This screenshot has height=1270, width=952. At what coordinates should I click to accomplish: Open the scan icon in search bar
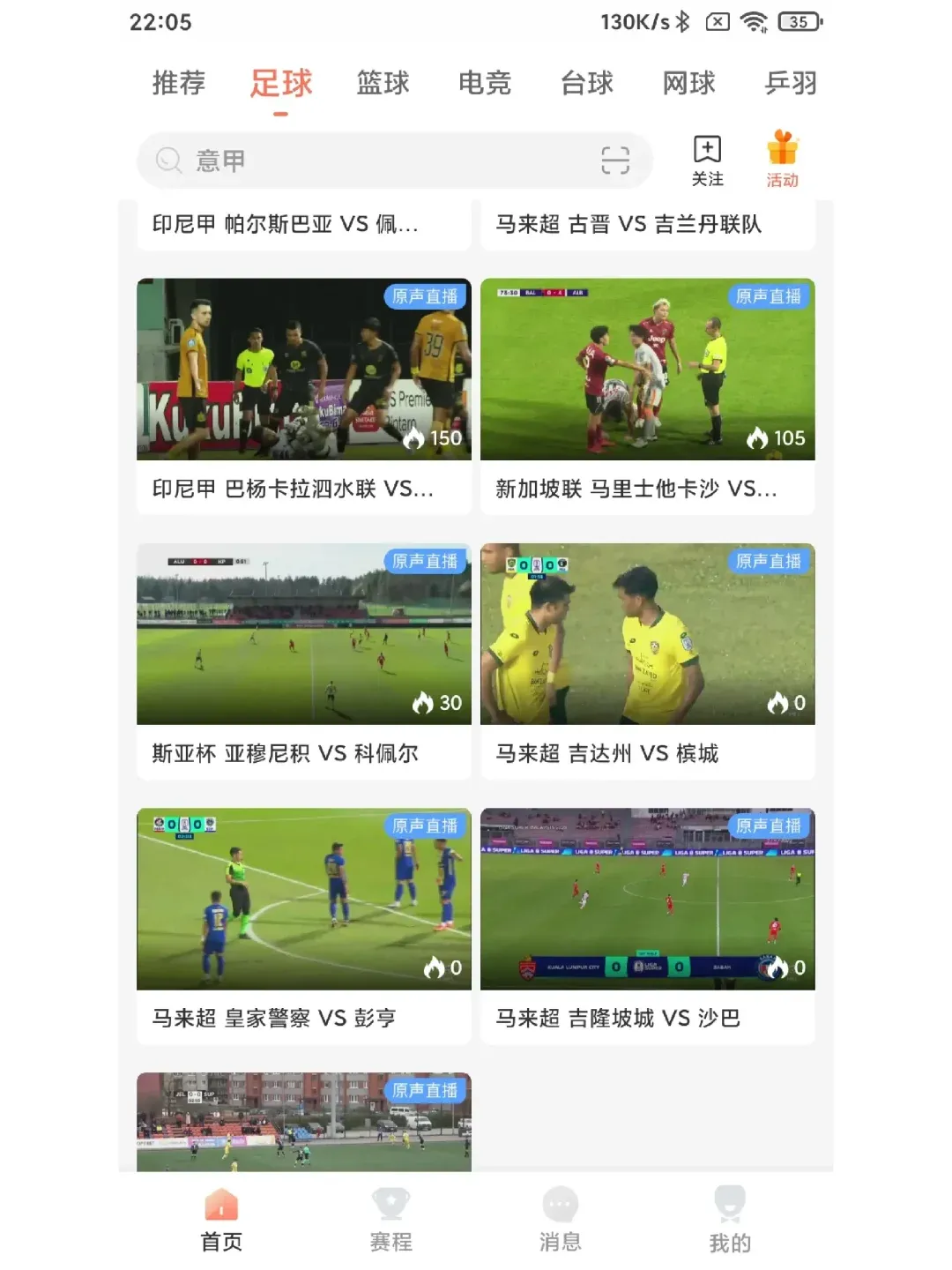click(x=615, y=161)
